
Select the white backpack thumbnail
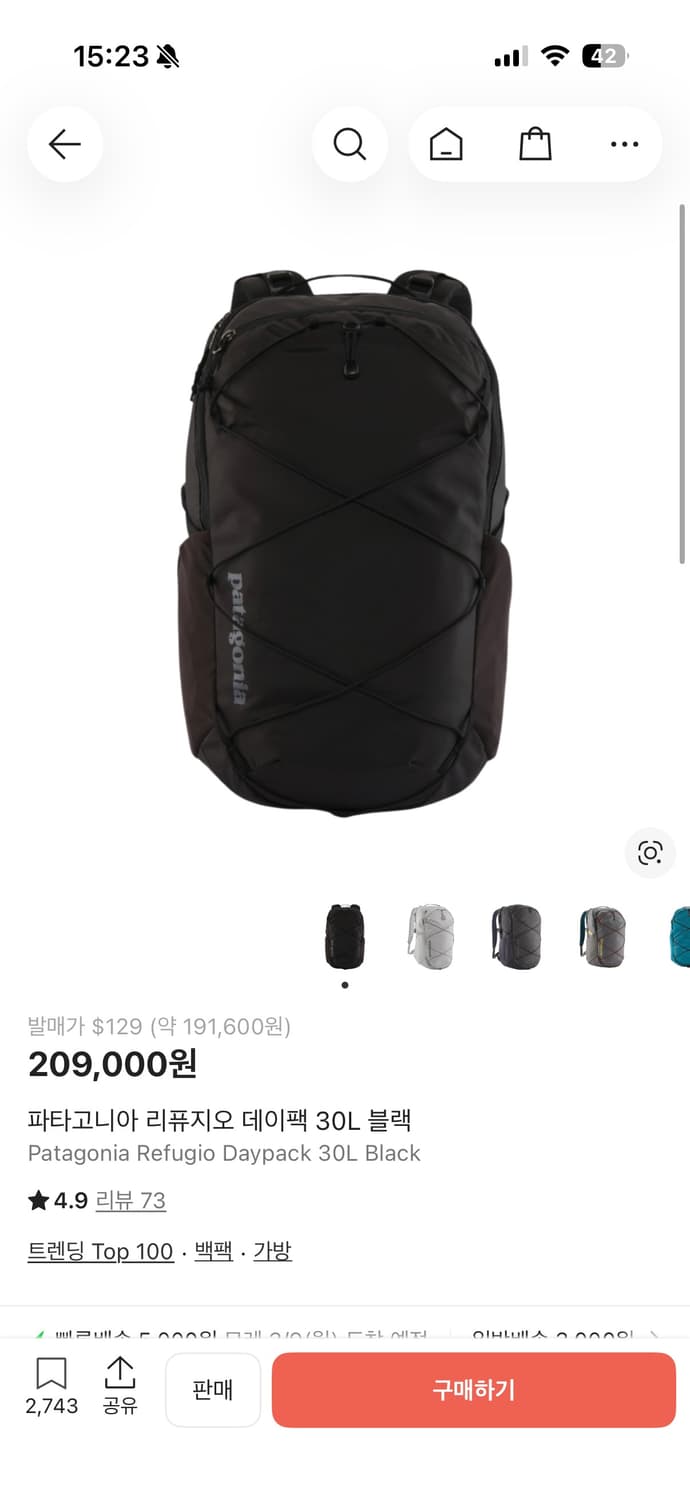point(431,936)
